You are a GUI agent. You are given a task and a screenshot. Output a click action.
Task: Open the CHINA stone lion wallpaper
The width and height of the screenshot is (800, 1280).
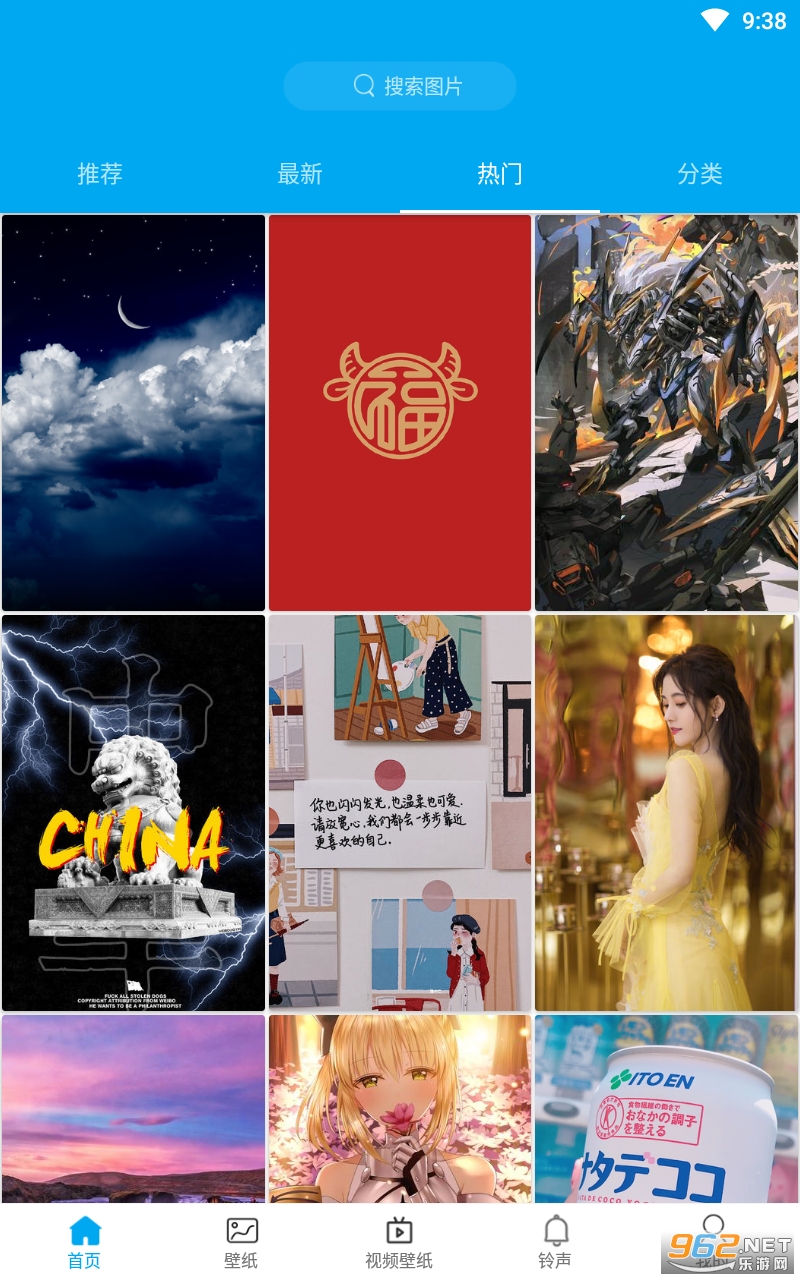coord(133,813)
